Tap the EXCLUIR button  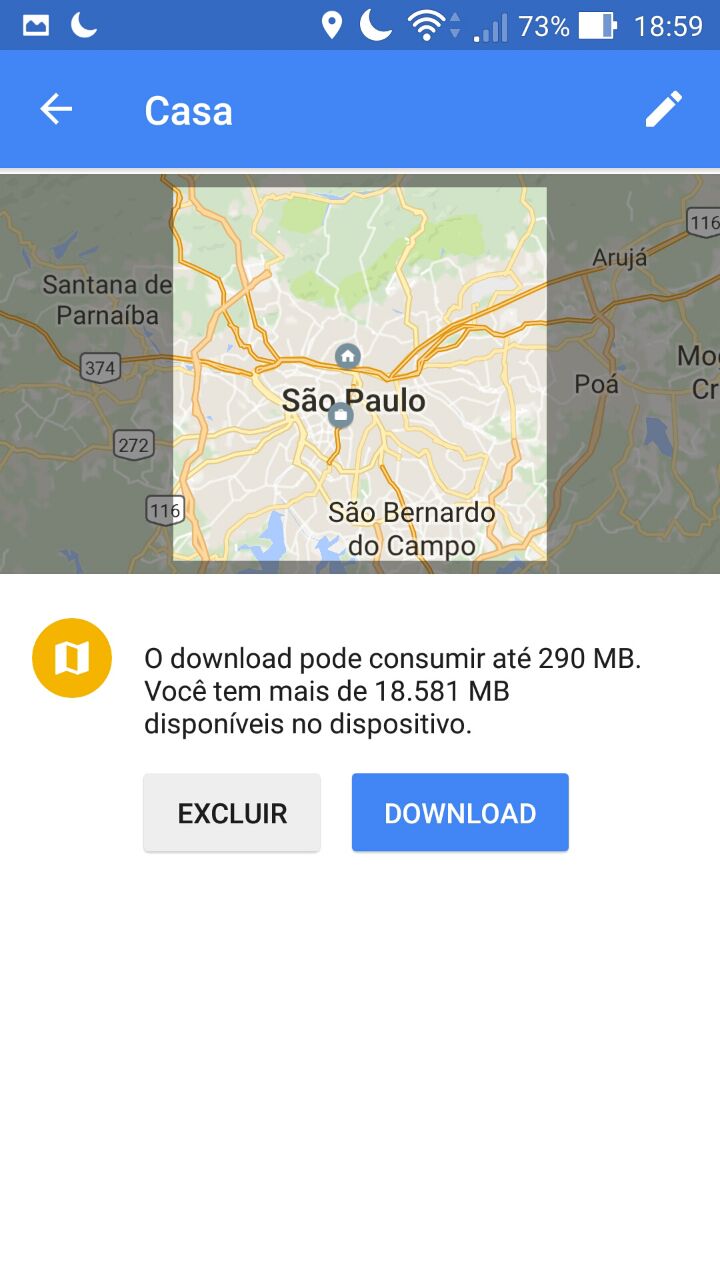pyautogui.click(x=232, y=813)
